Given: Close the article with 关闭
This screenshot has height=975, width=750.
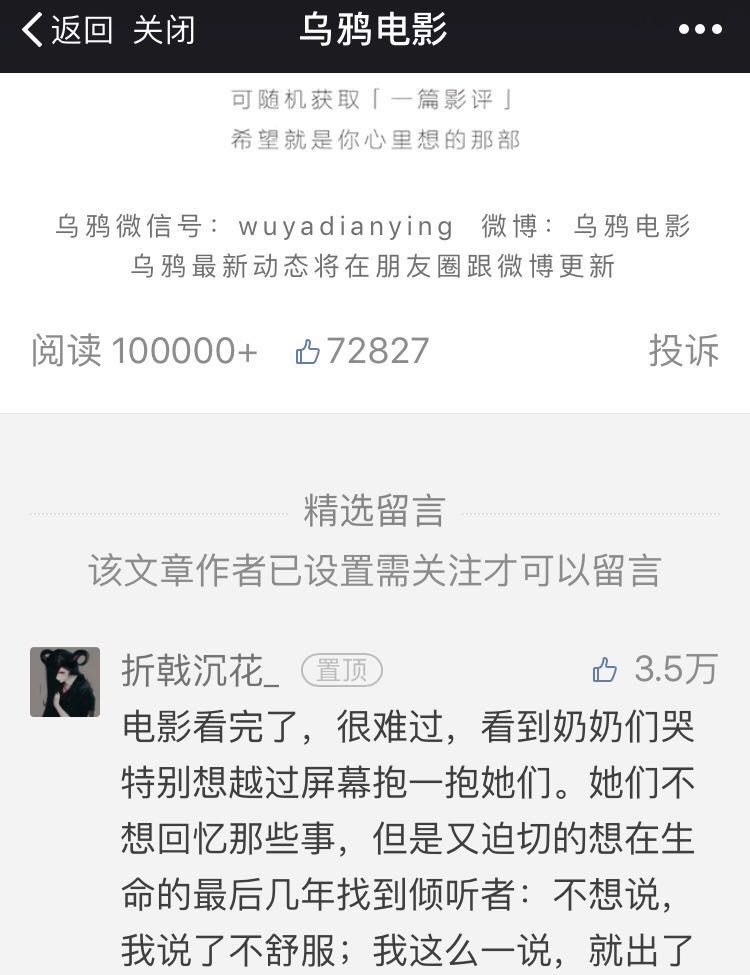Looking at the screenshot, I should [163, 30].
